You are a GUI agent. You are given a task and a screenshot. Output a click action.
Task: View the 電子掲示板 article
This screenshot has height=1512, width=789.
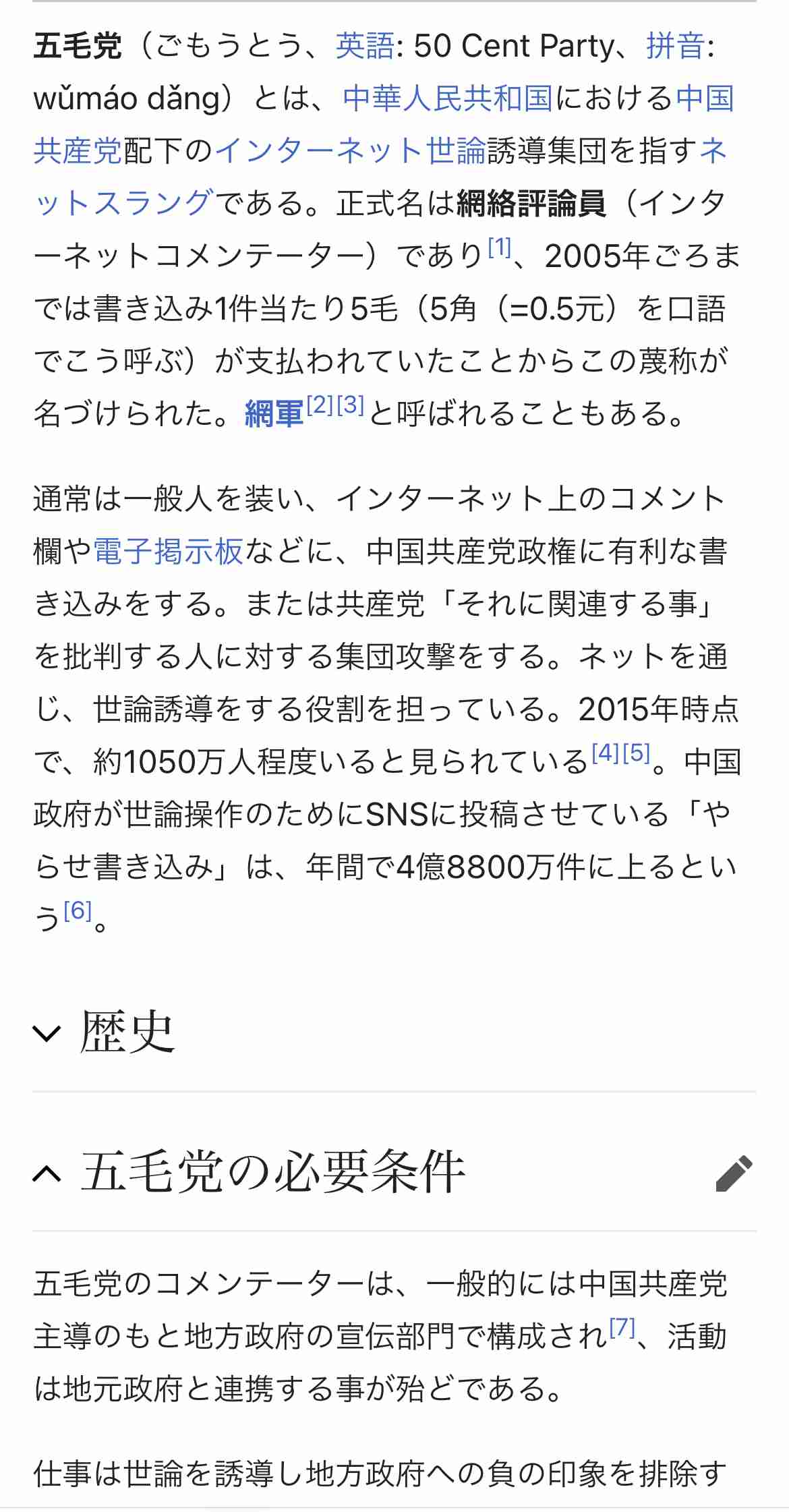(x=168, y=552)
